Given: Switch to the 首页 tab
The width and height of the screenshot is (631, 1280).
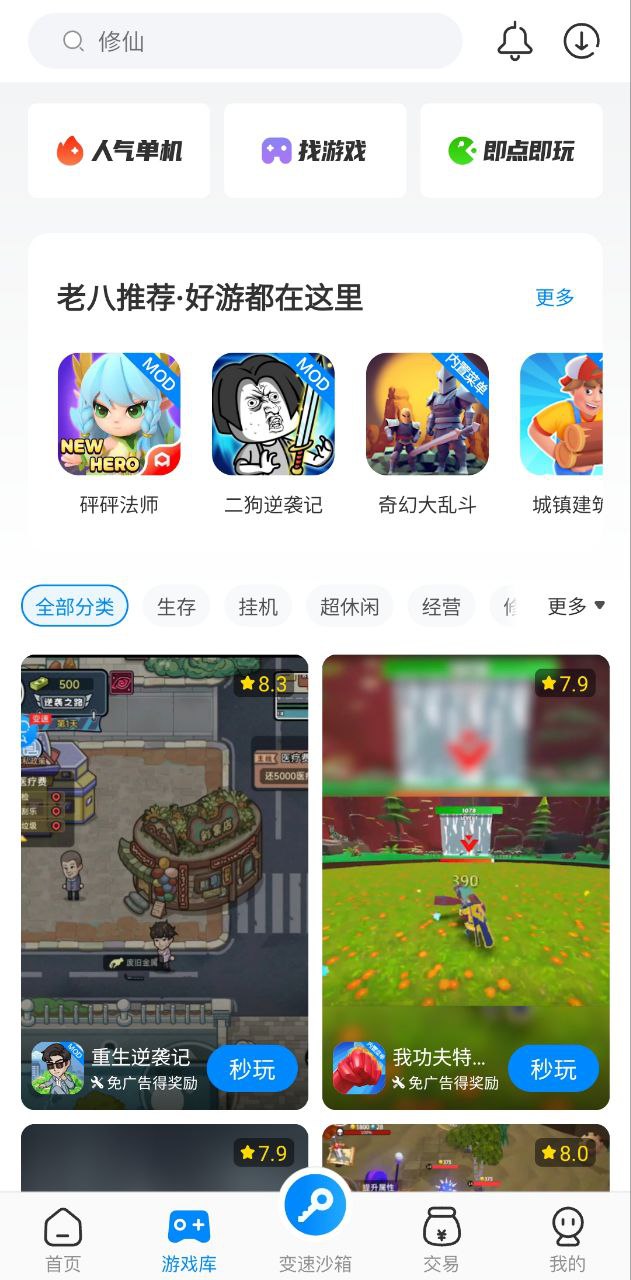Looking at the screenshot, I should (x=63, y=1240).
